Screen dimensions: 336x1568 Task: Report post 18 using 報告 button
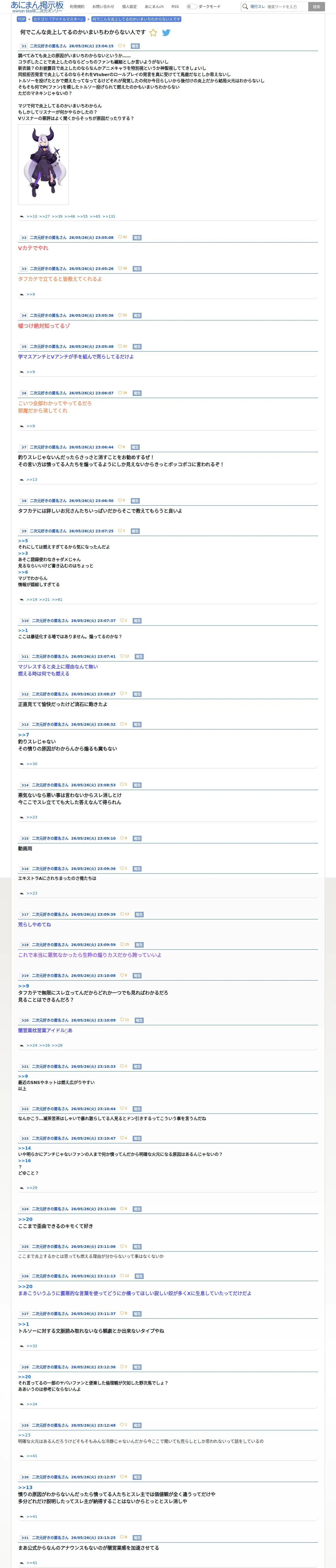pos(139,945)
